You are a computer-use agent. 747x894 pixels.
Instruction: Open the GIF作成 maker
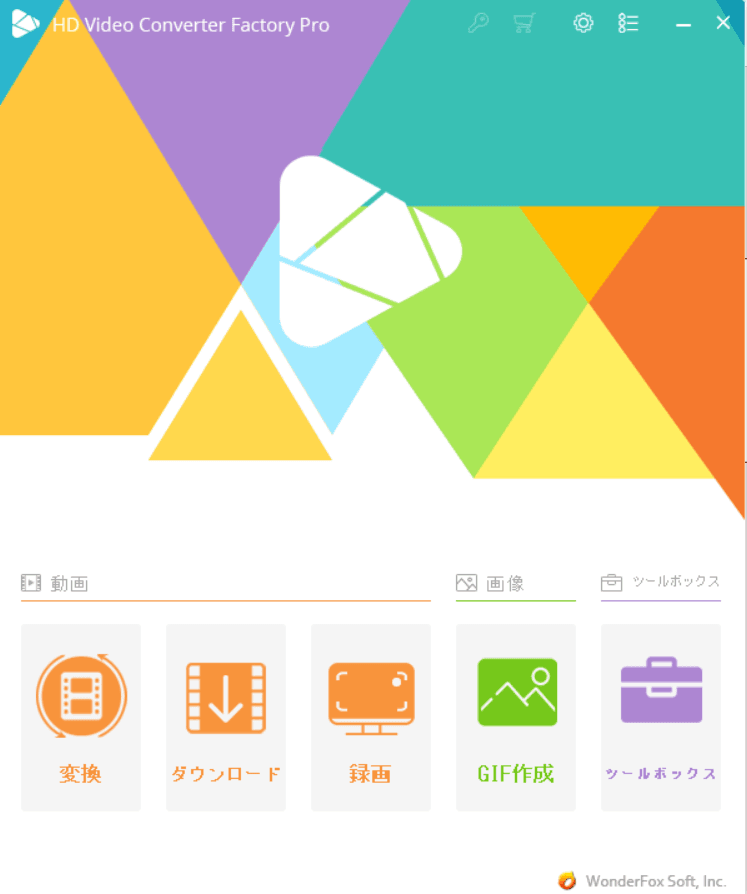(515, 690)
